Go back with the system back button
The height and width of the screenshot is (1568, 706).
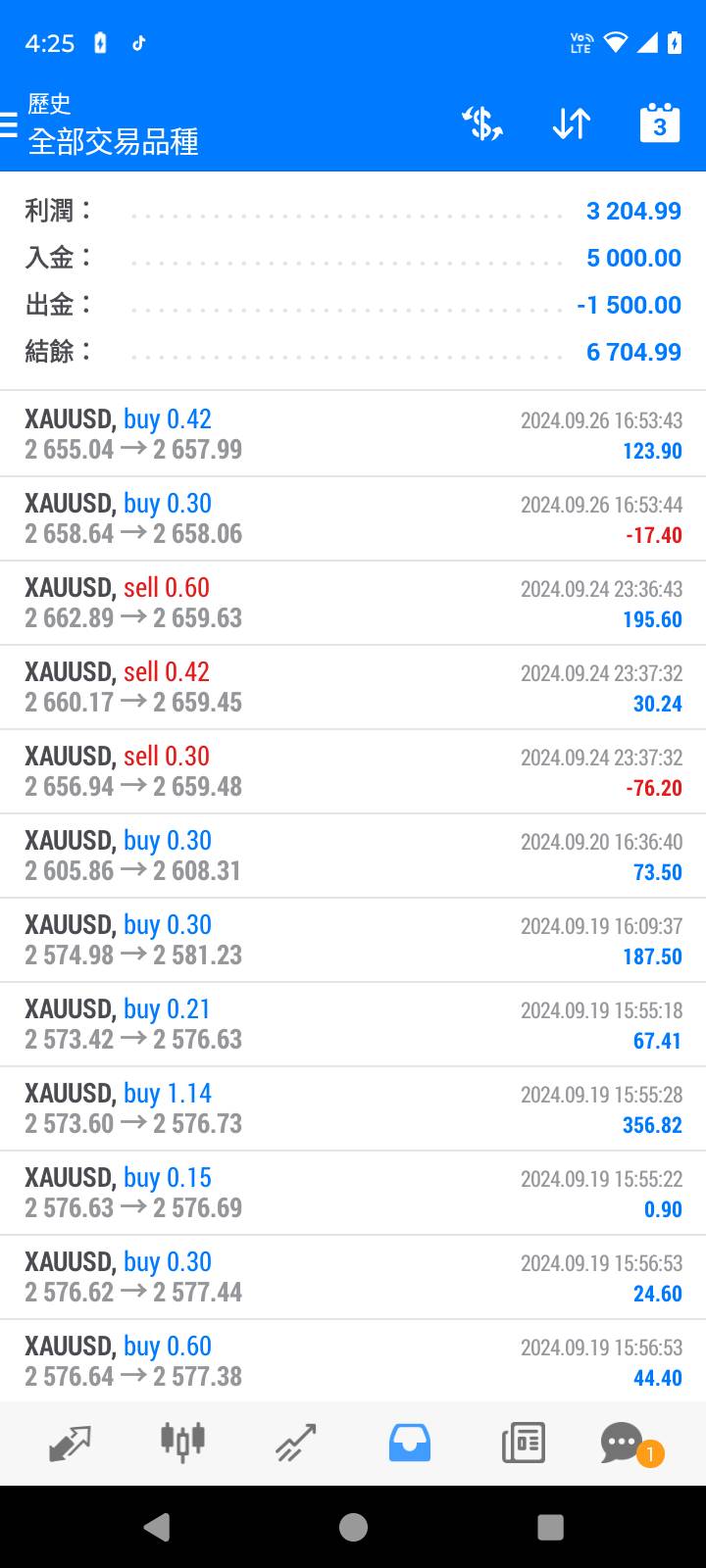[x=156, y=1527]
